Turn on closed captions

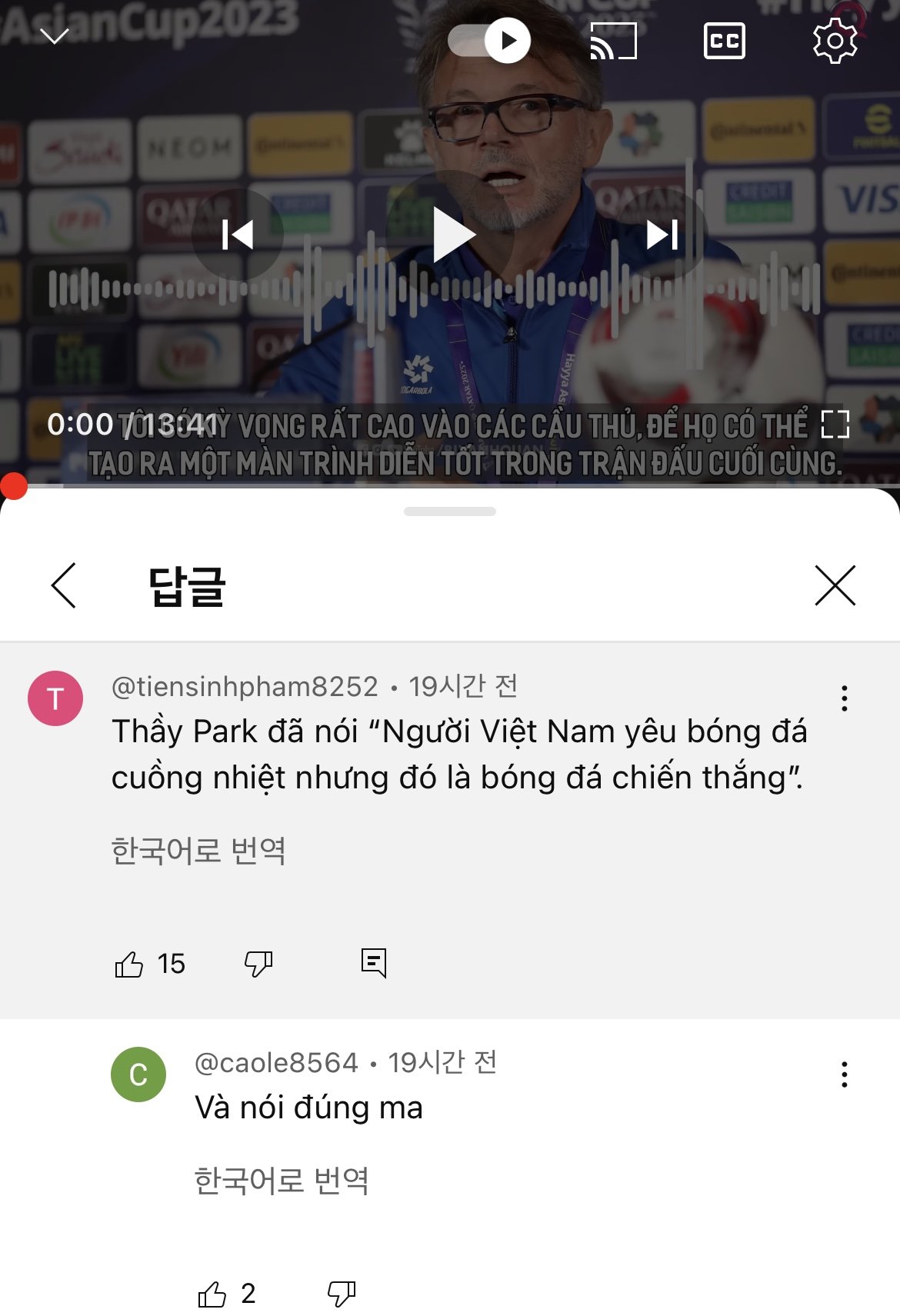click(x=724, y=41)
